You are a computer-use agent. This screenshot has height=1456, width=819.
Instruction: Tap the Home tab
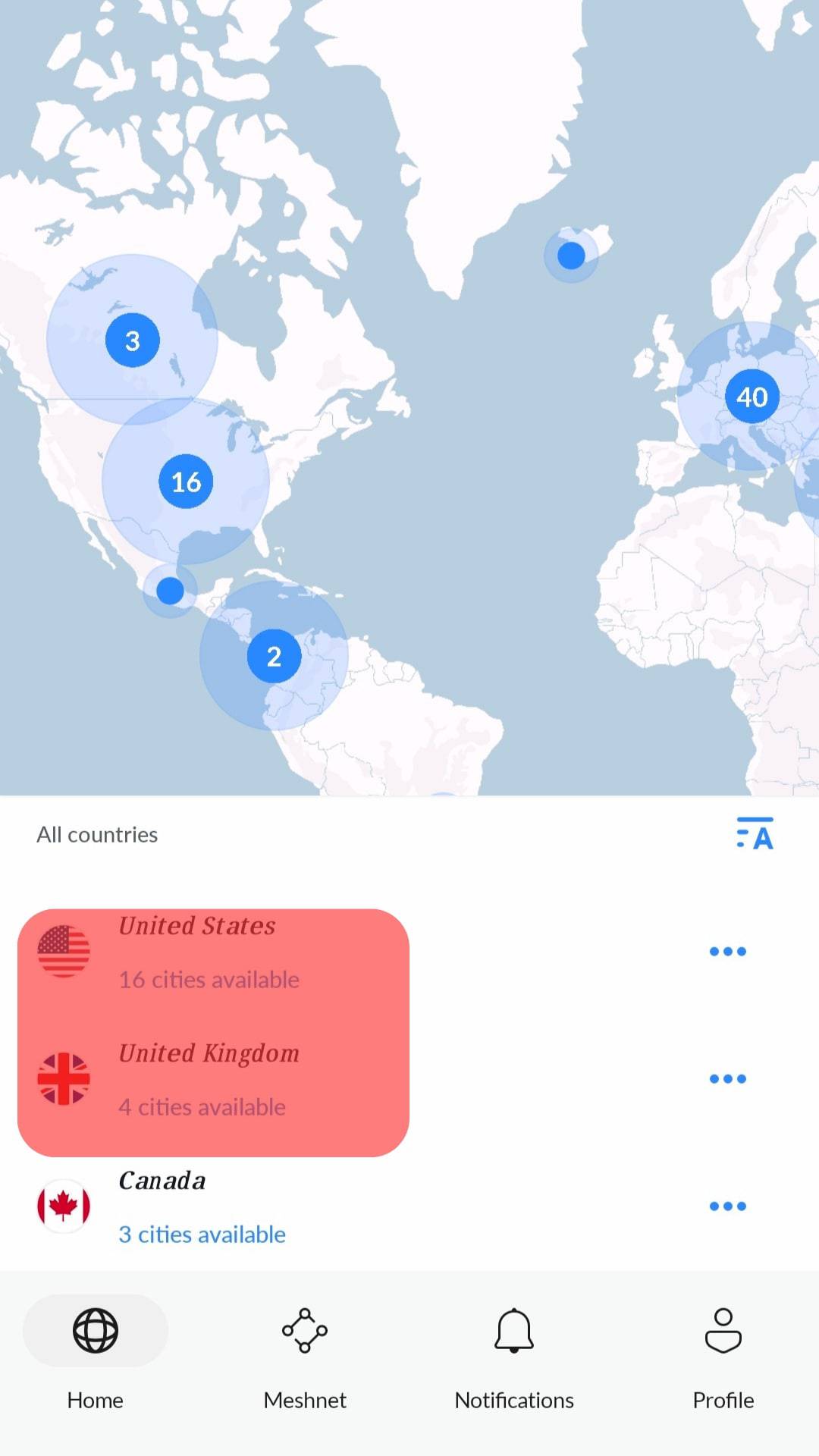tap(96, 1354)
